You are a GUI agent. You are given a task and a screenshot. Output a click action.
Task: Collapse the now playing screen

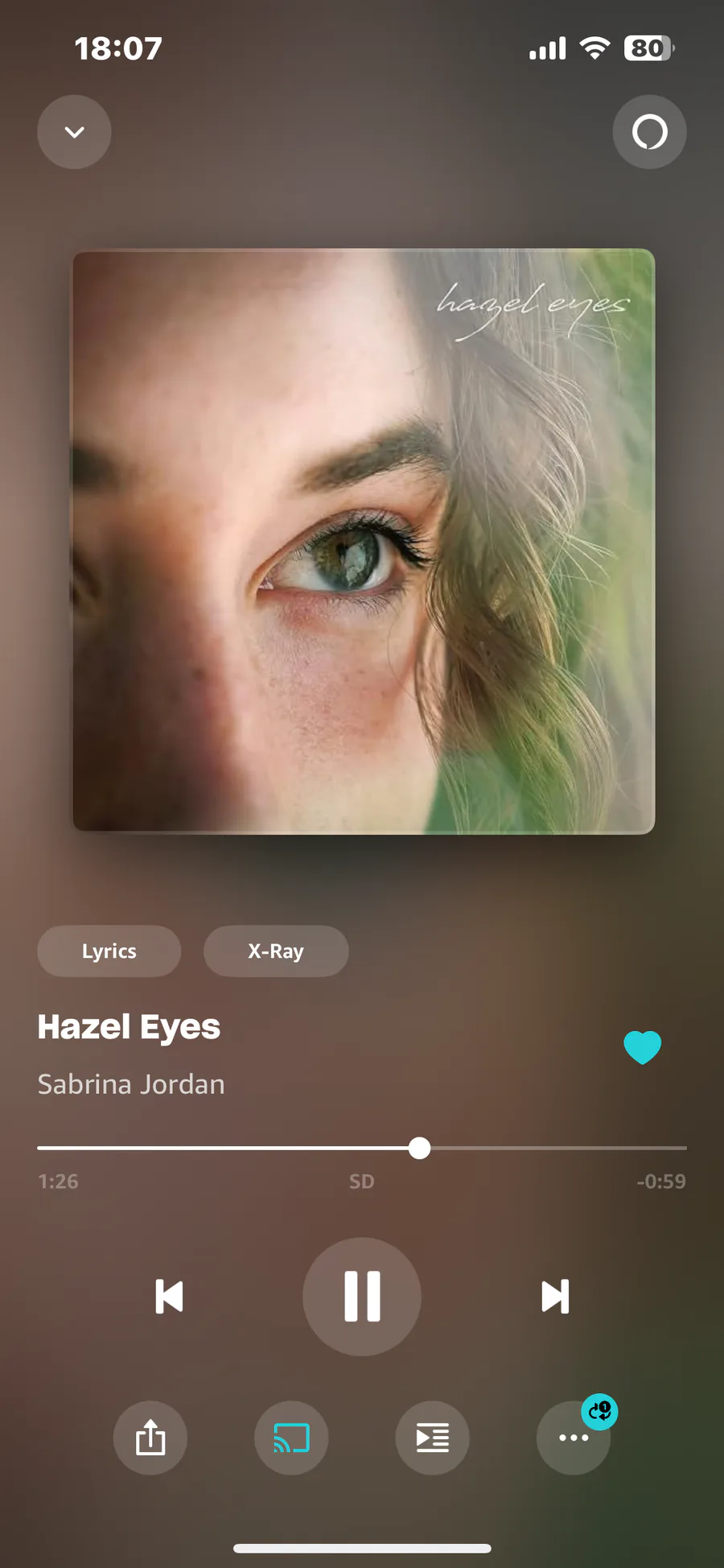(74, 132)
